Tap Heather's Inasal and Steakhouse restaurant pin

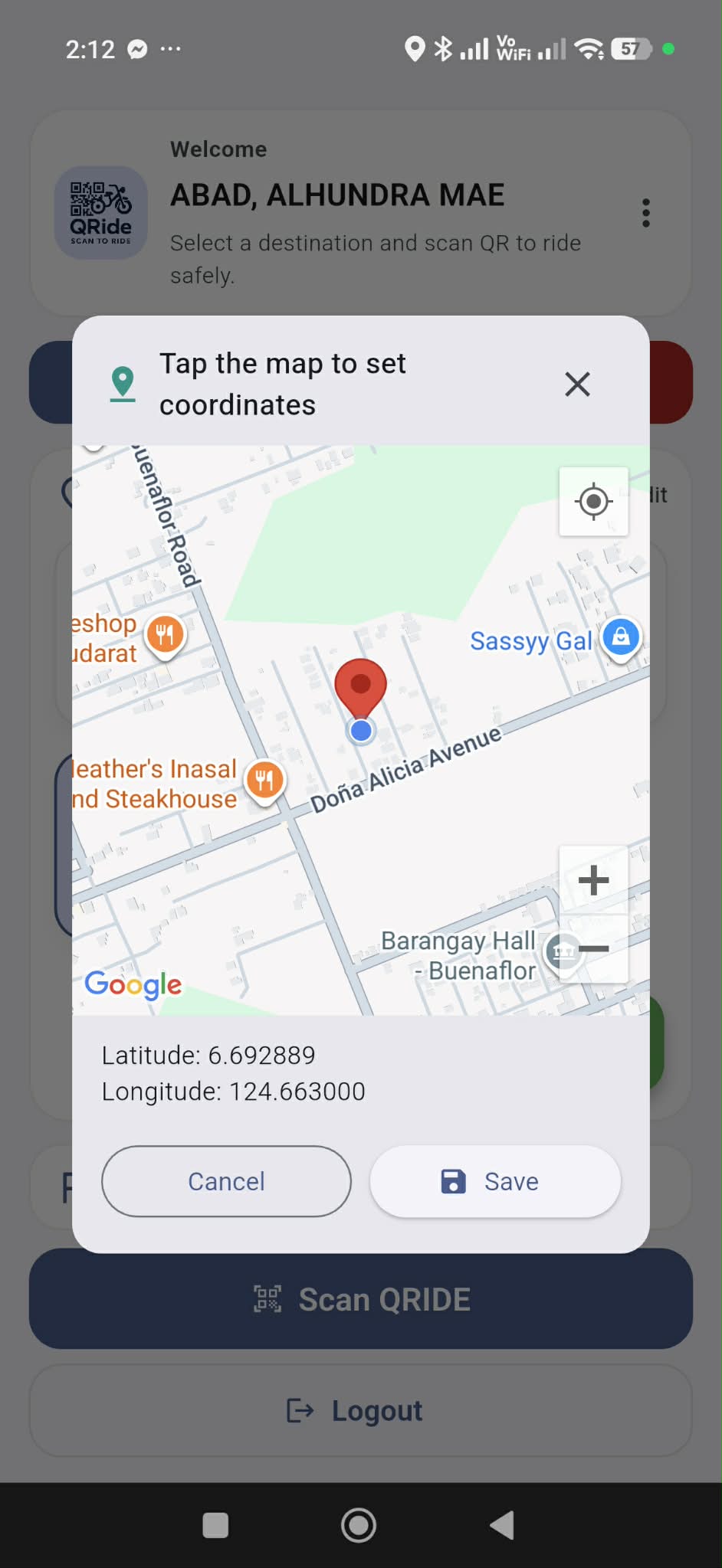[x=264, y=780]
